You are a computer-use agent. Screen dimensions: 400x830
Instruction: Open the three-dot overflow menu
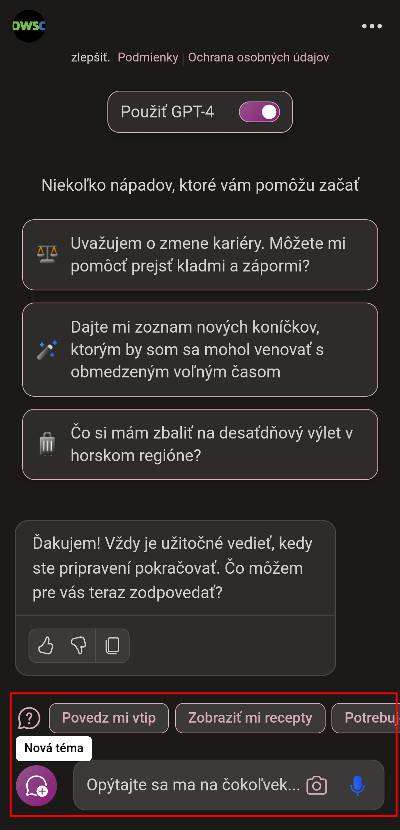click(x=372, y=26)
